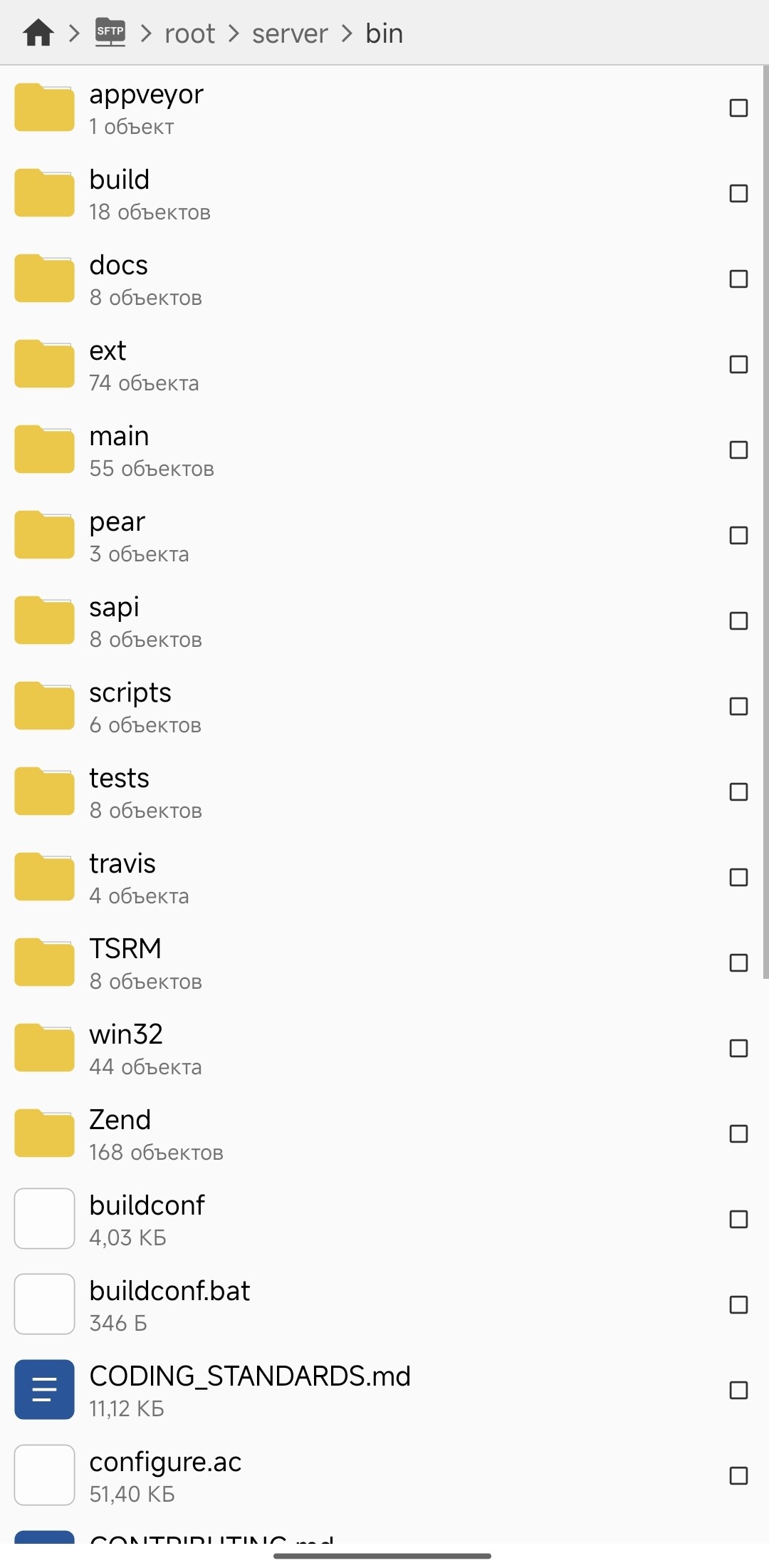Open the pear folder
Viewport: 769px width, 1568px height.
coord(384,536)
